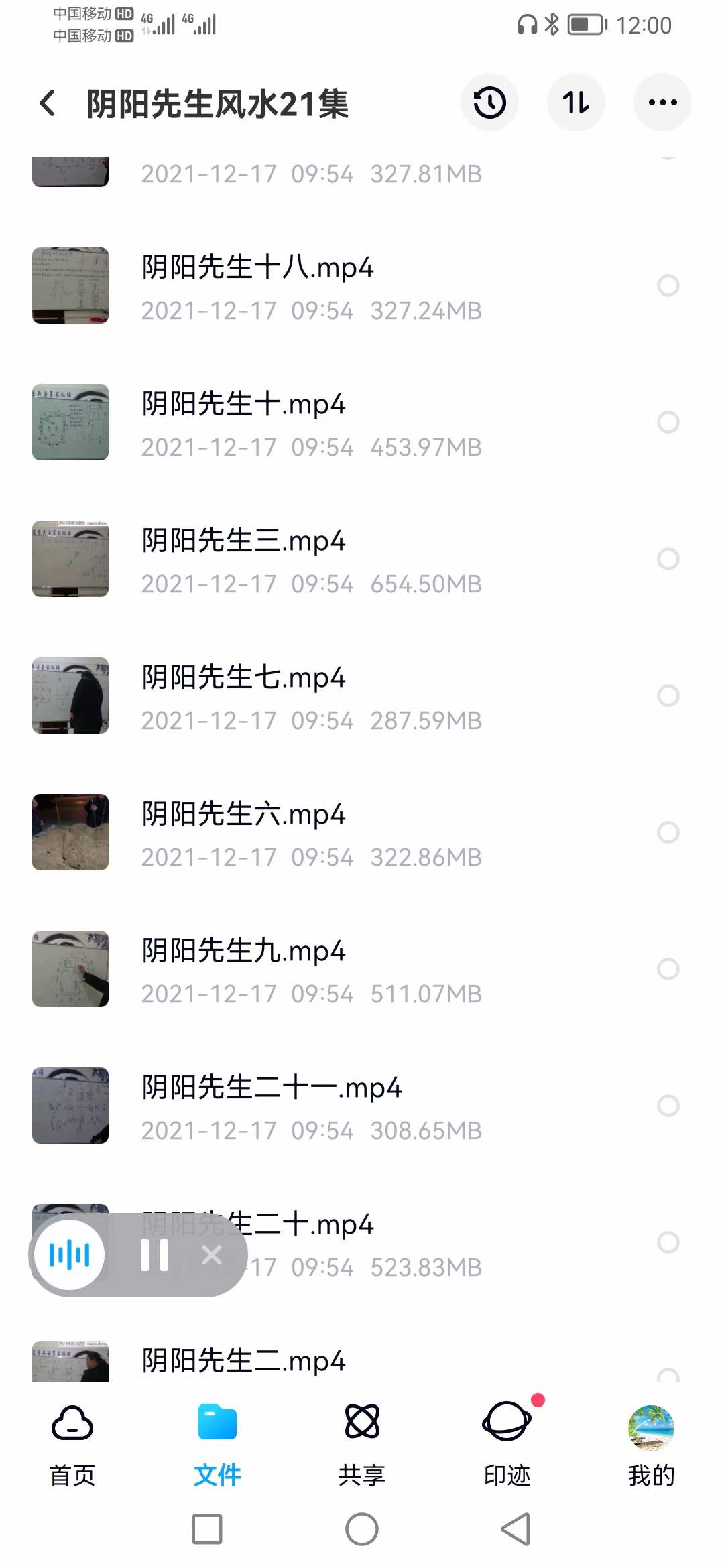Open 阴阳先生三.mp4 from the list
Viewport: 724px width, 1568px height.
click(243, 541)
